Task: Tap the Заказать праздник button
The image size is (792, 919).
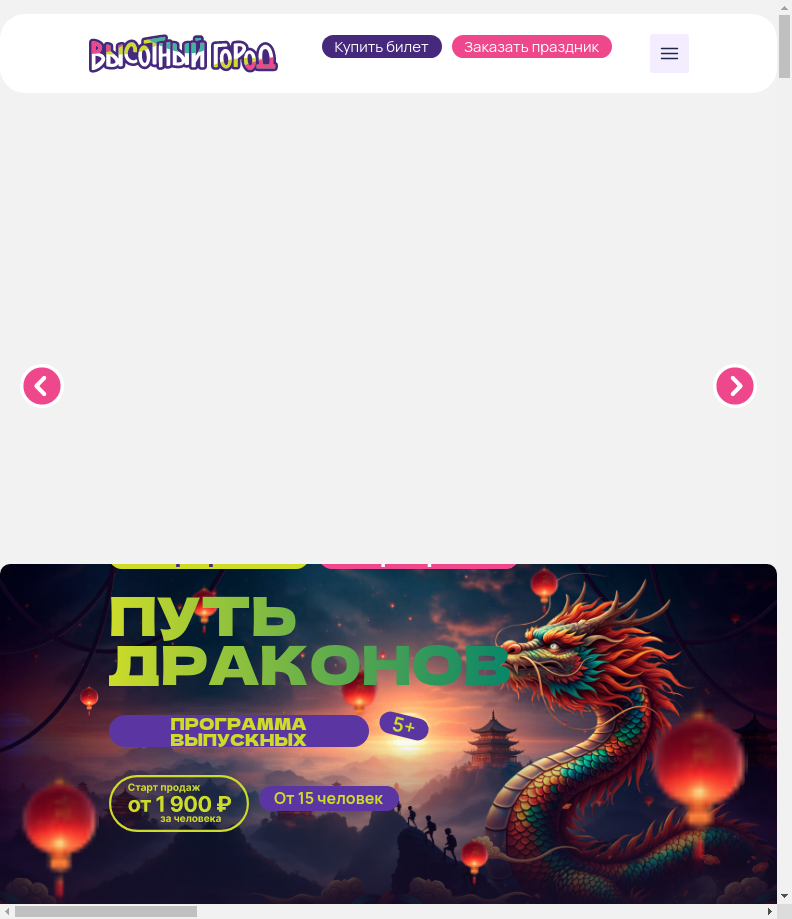Action: point(531,47)
